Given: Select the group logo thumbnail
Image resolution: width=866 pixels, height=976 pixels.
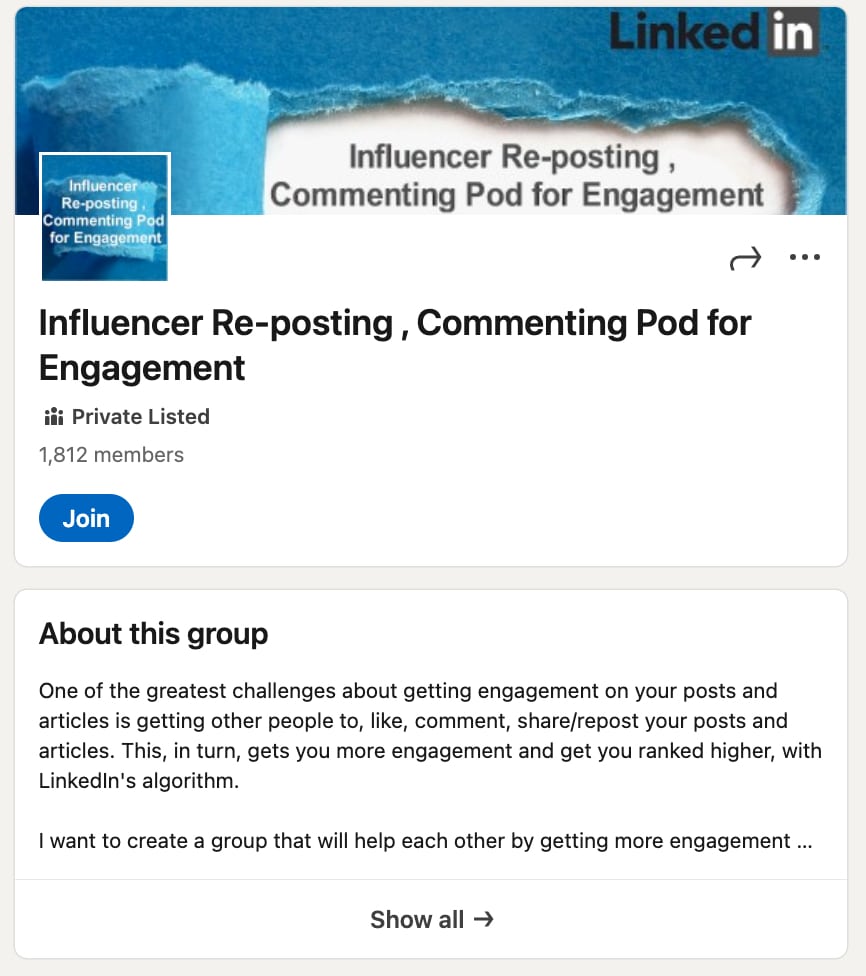Looking at the screenshot, I should 104,217.
